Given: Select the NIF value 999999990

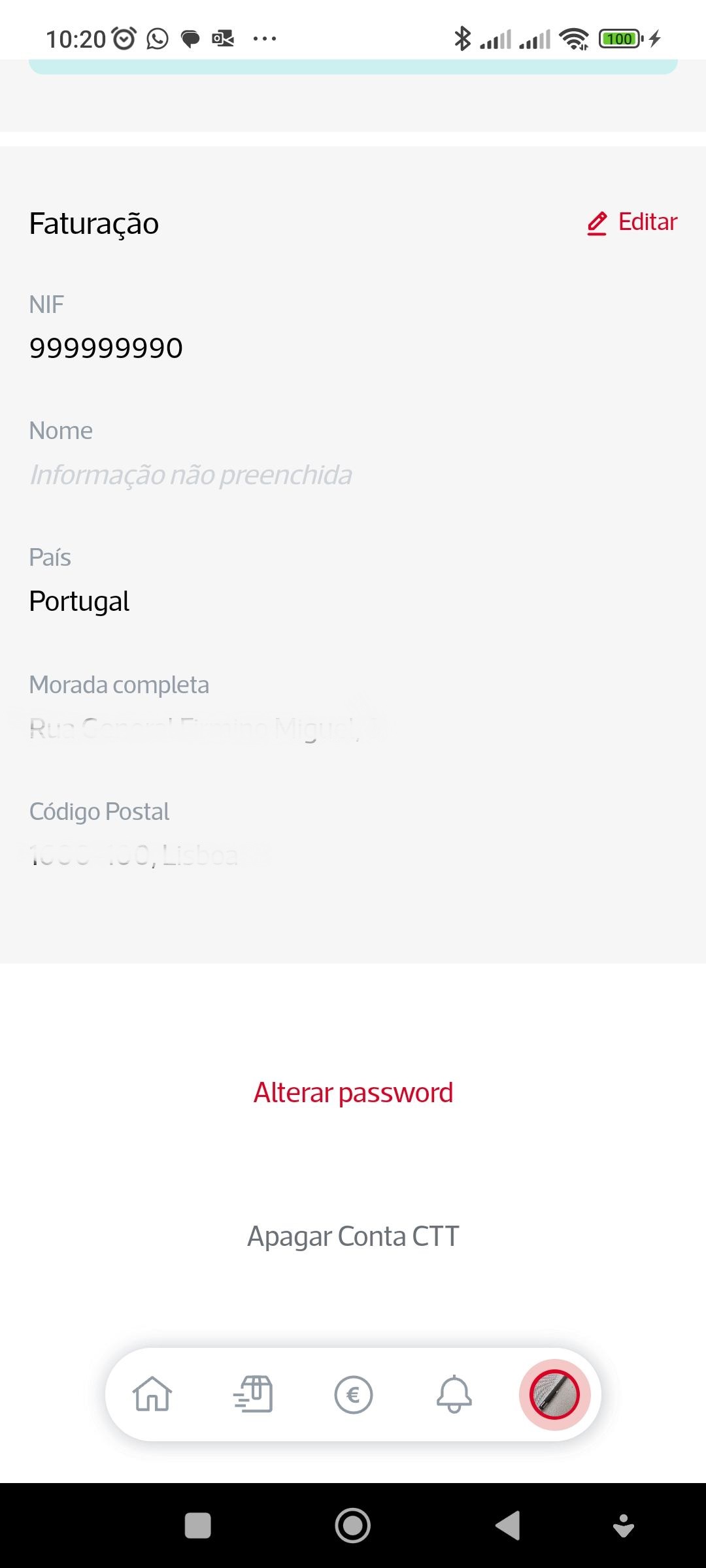Looking at the screenshot, I should coord(105,347).
